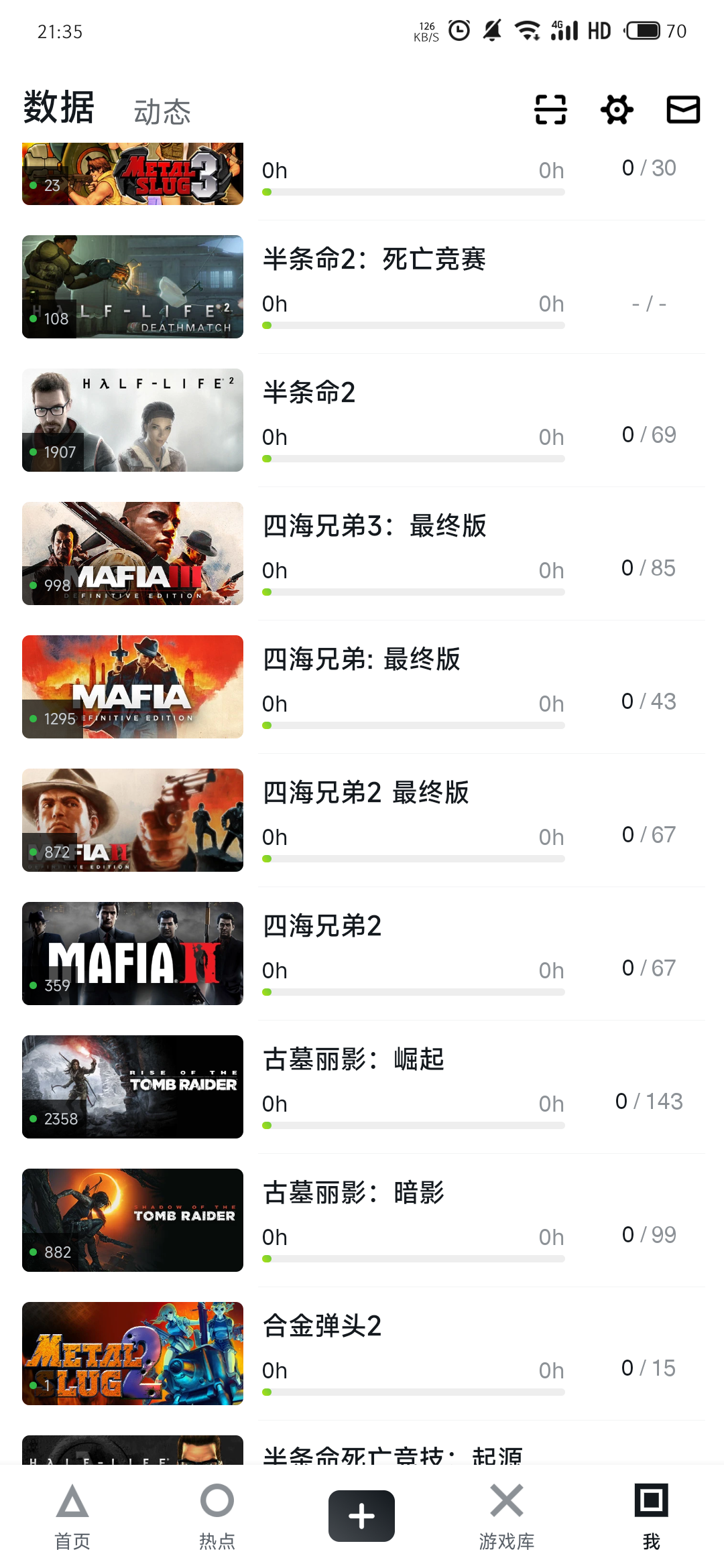Image resolution: width=724 pixels, height=1568 pixels.
Task: Open the scan QR code icon
Action: click(550, 110)
